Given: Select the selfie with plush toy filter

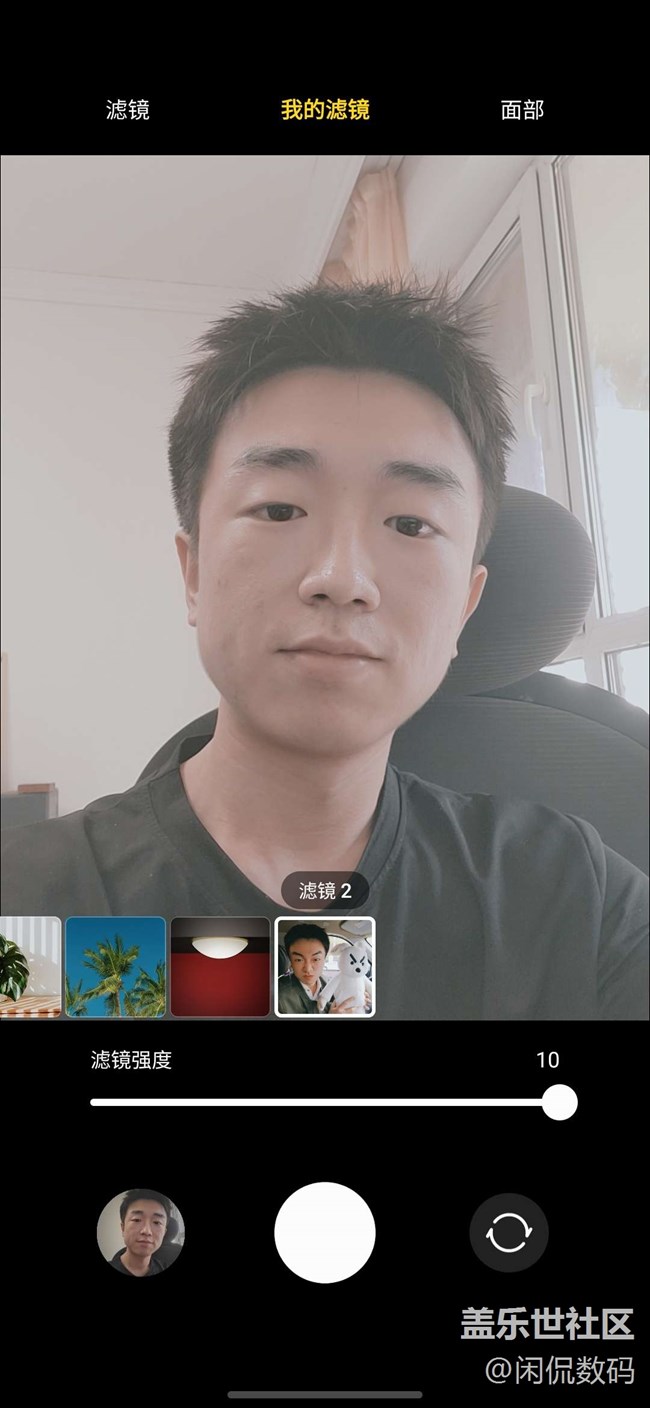Looking at the screenshot, I should 325,966.
